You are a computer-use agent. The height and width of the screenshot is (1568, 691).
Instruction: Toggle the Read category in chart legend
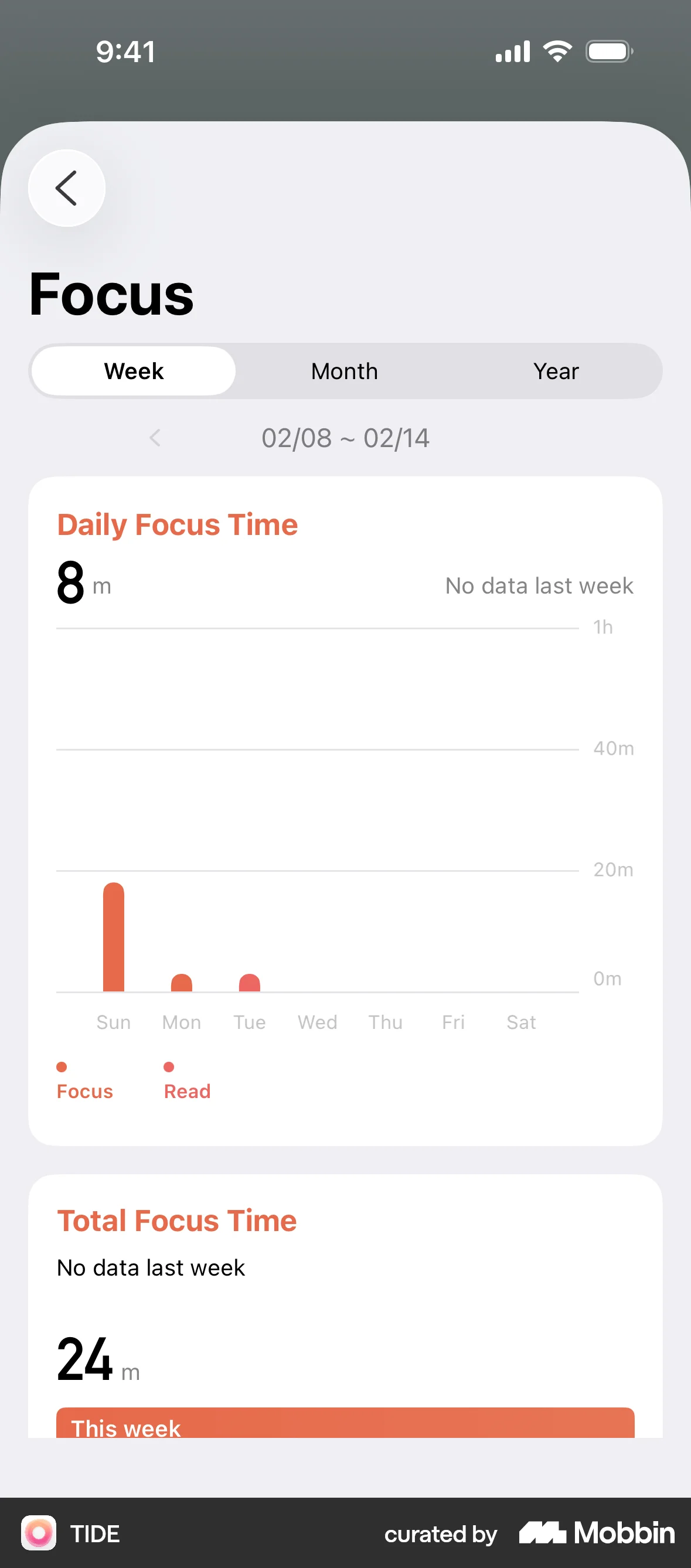(186, 1090)
